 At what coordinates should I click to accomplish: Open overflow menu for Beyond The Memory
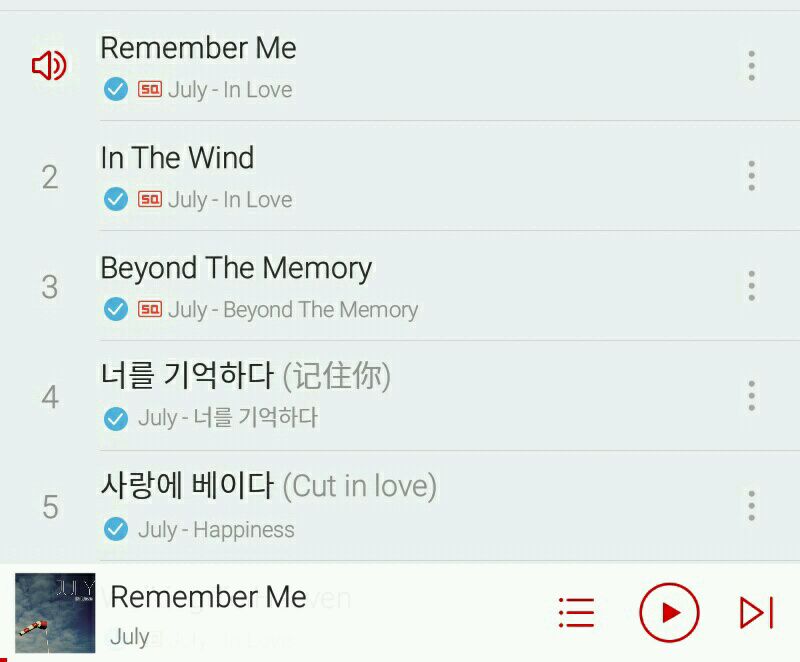pos(751,286)
